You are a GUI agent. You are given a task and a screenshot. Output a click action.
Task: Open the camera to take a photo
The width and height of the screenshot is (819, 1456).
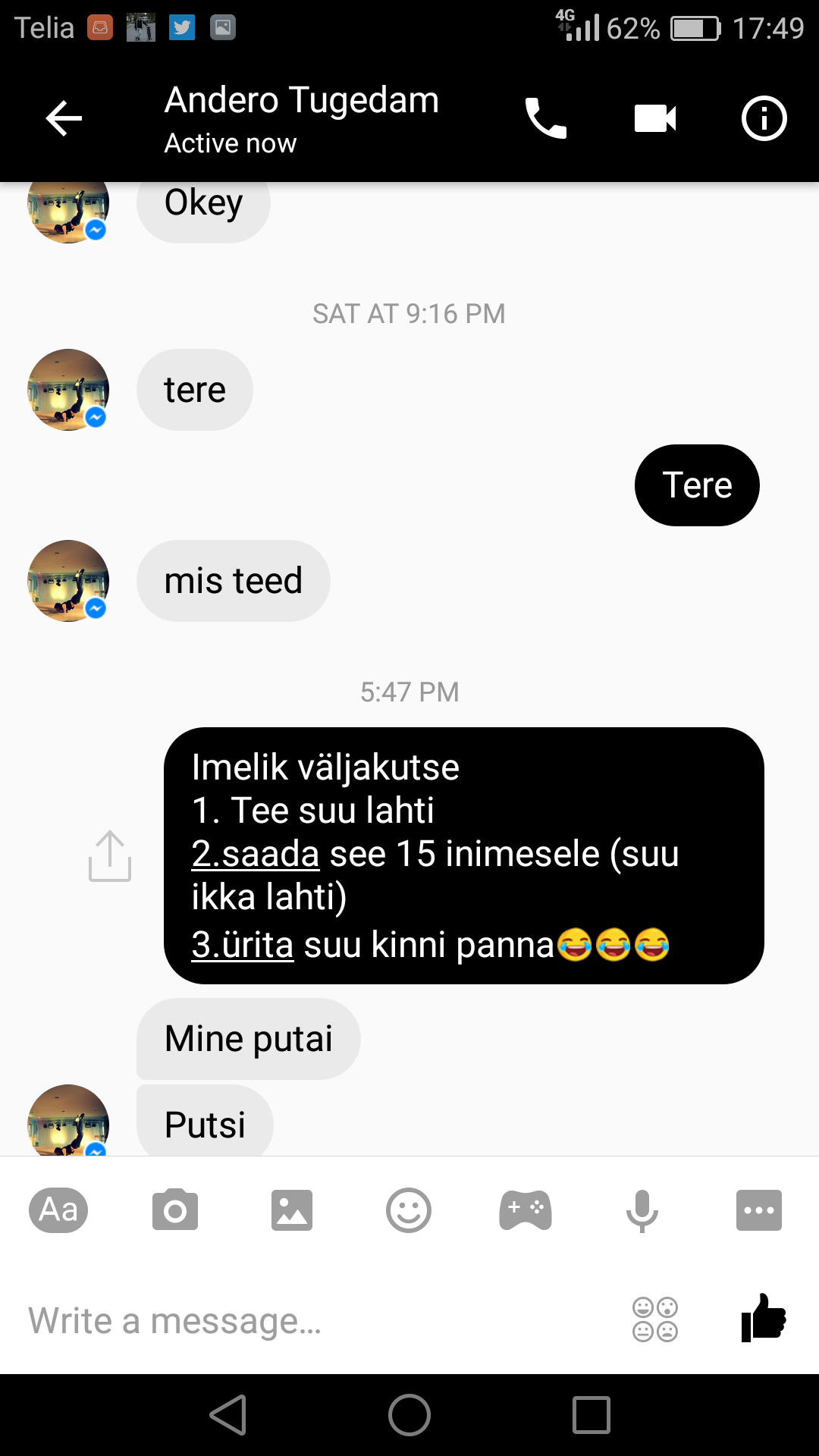pos(175,1210)
